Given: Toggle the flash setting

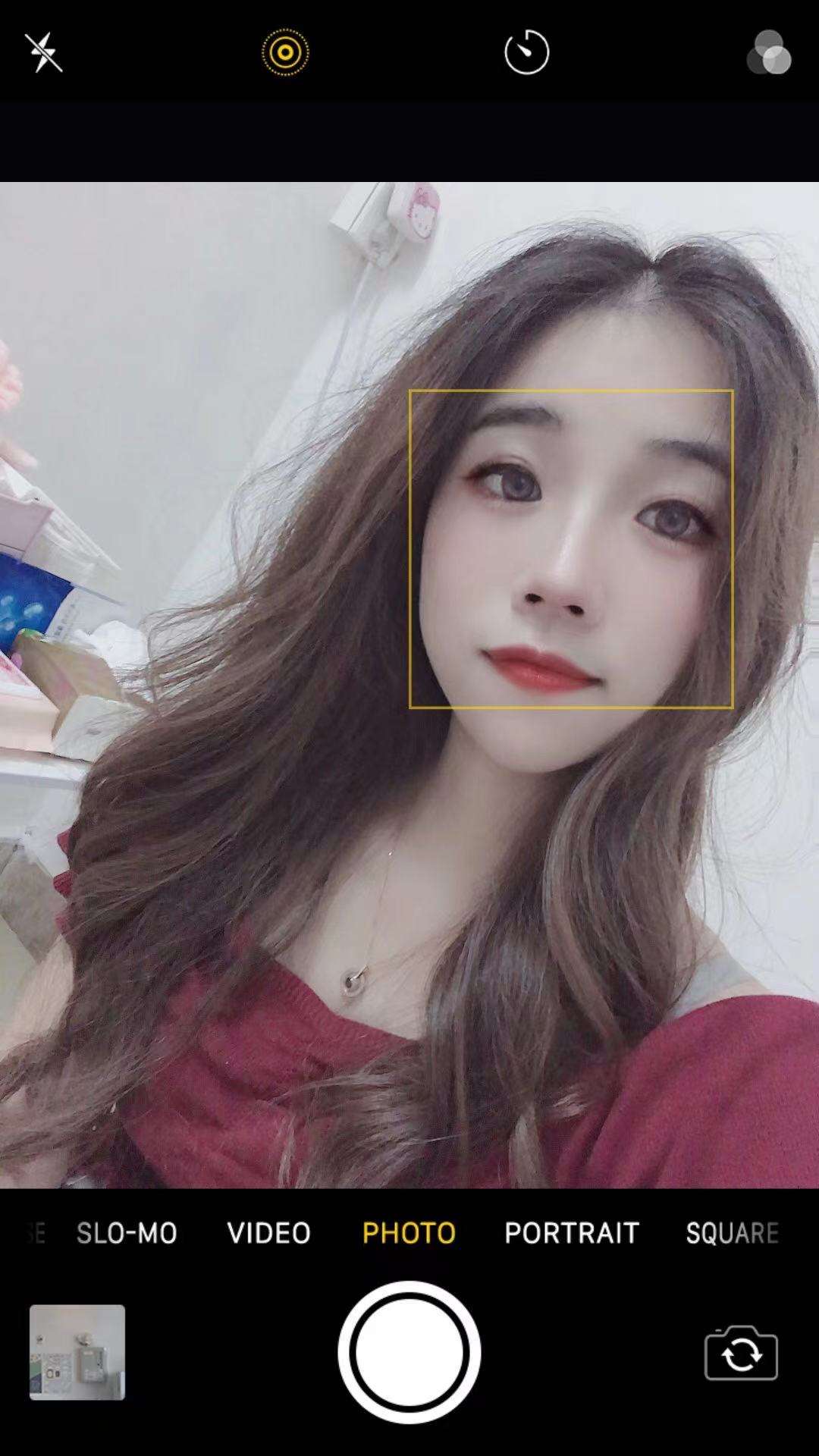Looking at the screenshot, I should pos(43,53).
